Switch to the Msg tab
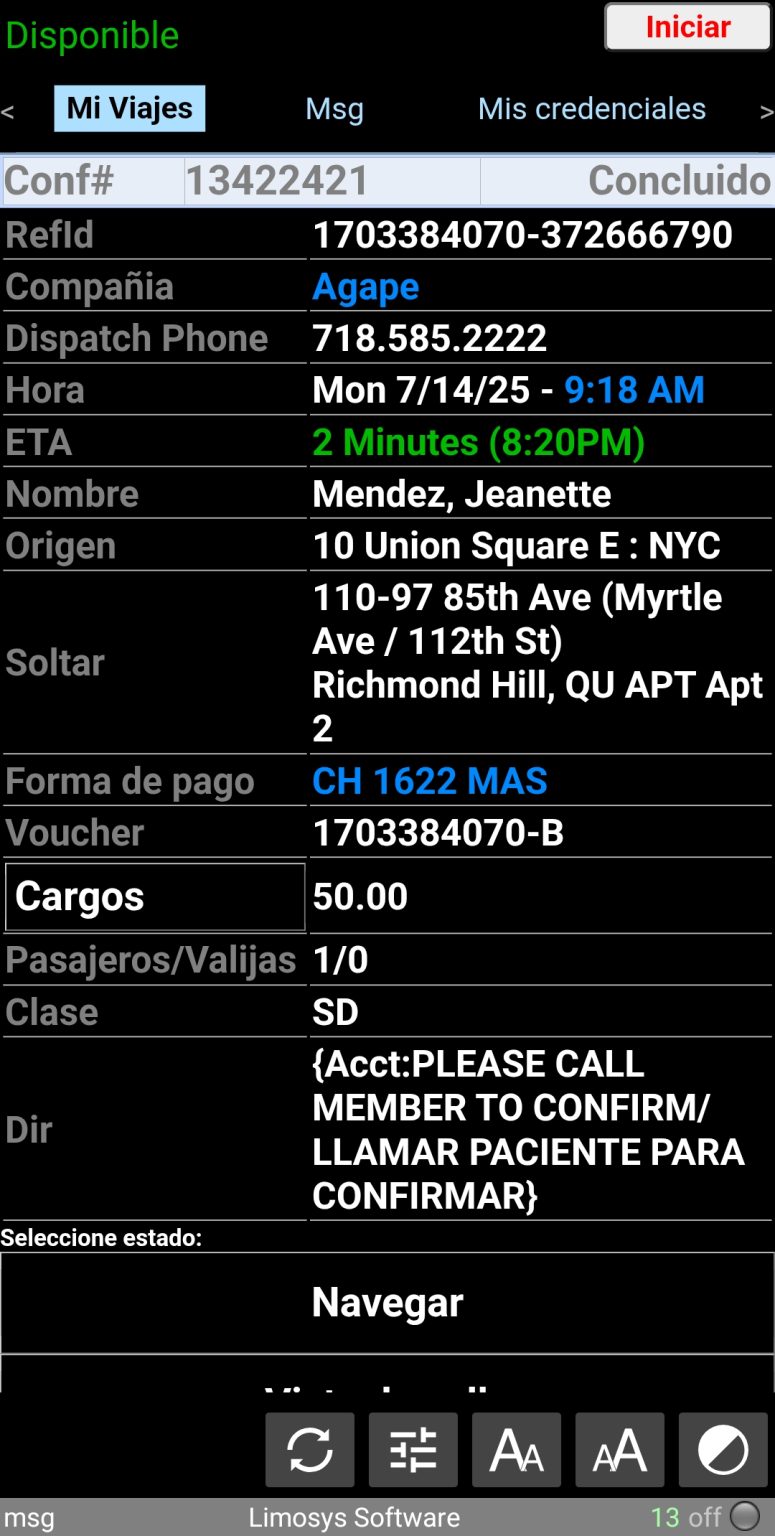775x1536 pixels. [x=334, y=109]
